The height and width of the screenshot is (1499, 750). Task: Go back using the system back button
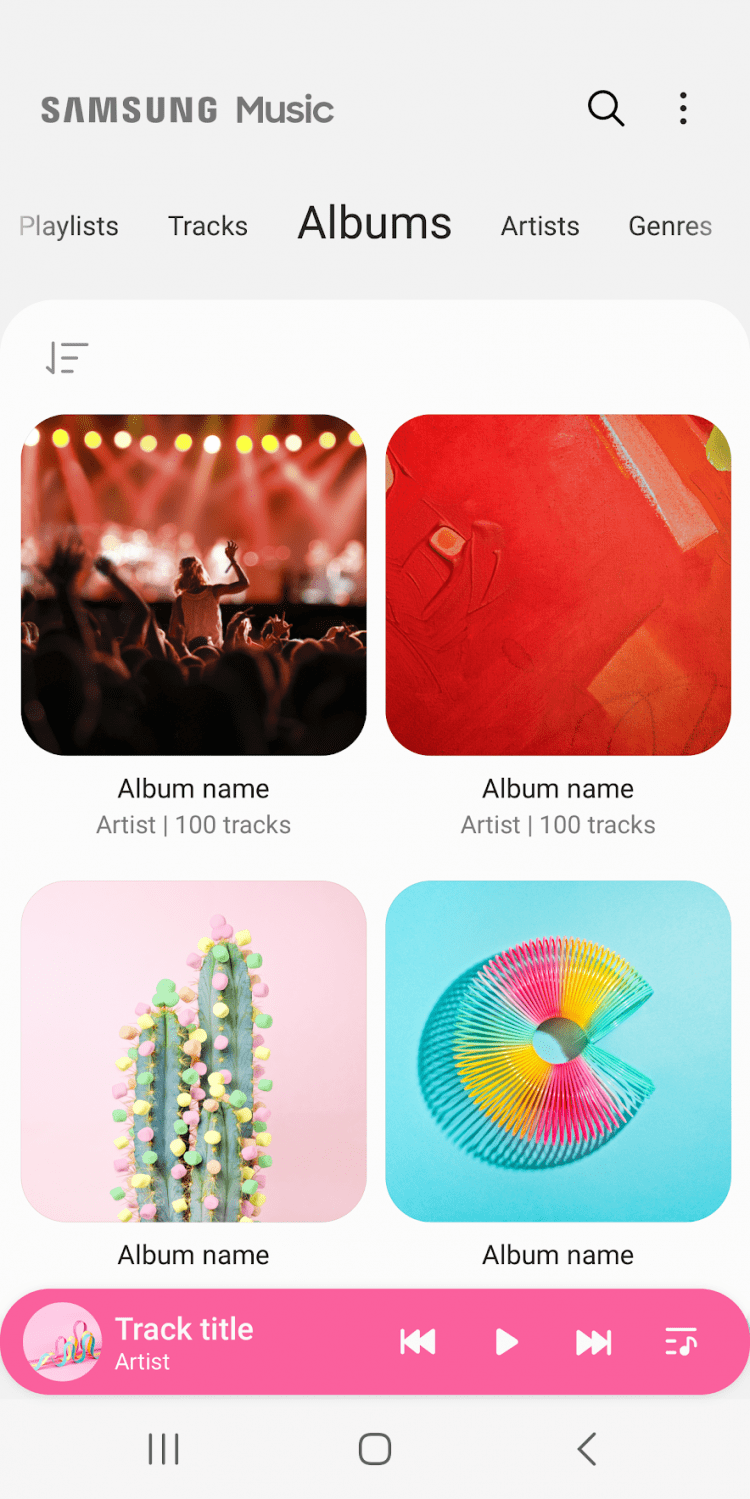point(587,1448)
